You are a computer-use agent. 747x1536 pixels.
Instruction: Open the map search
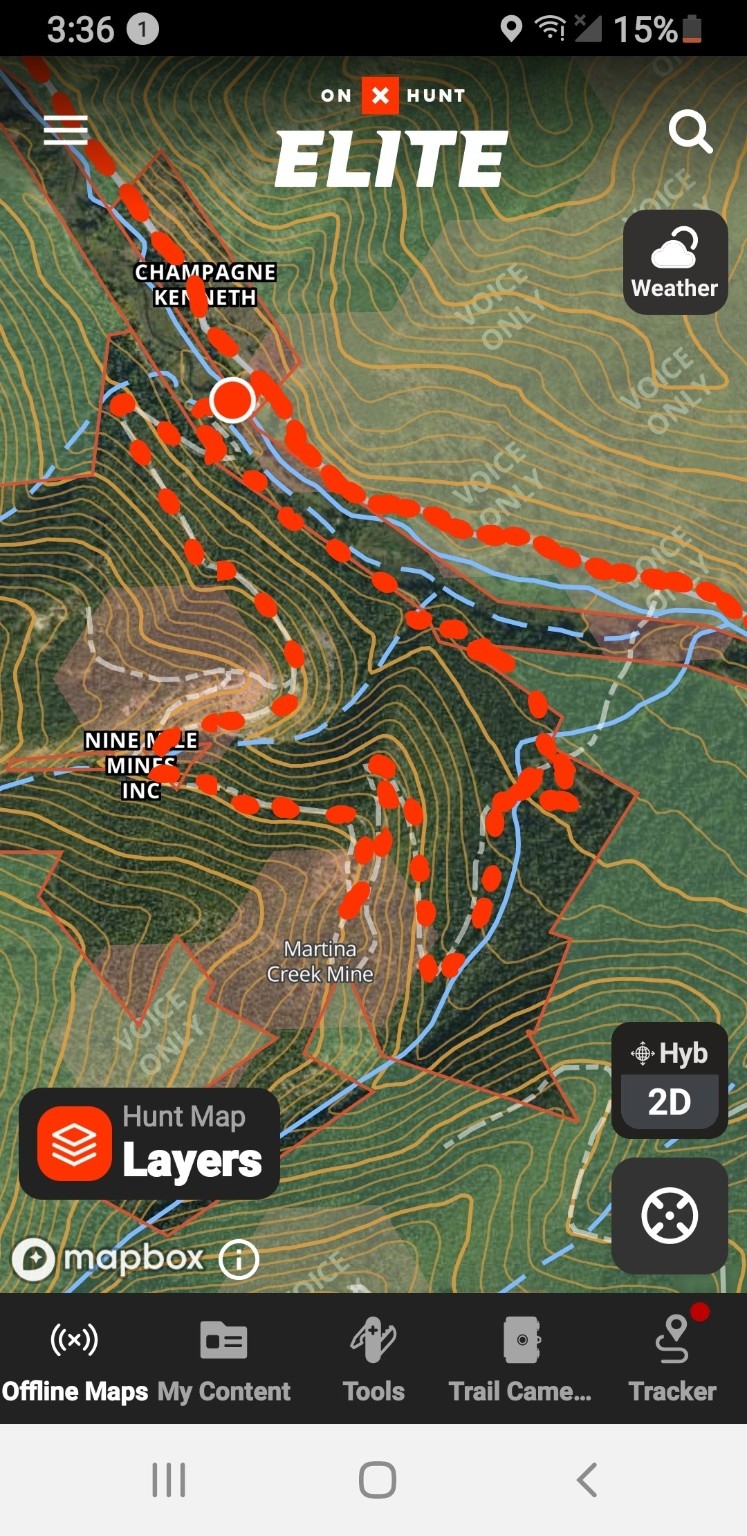tap(690, 131)
